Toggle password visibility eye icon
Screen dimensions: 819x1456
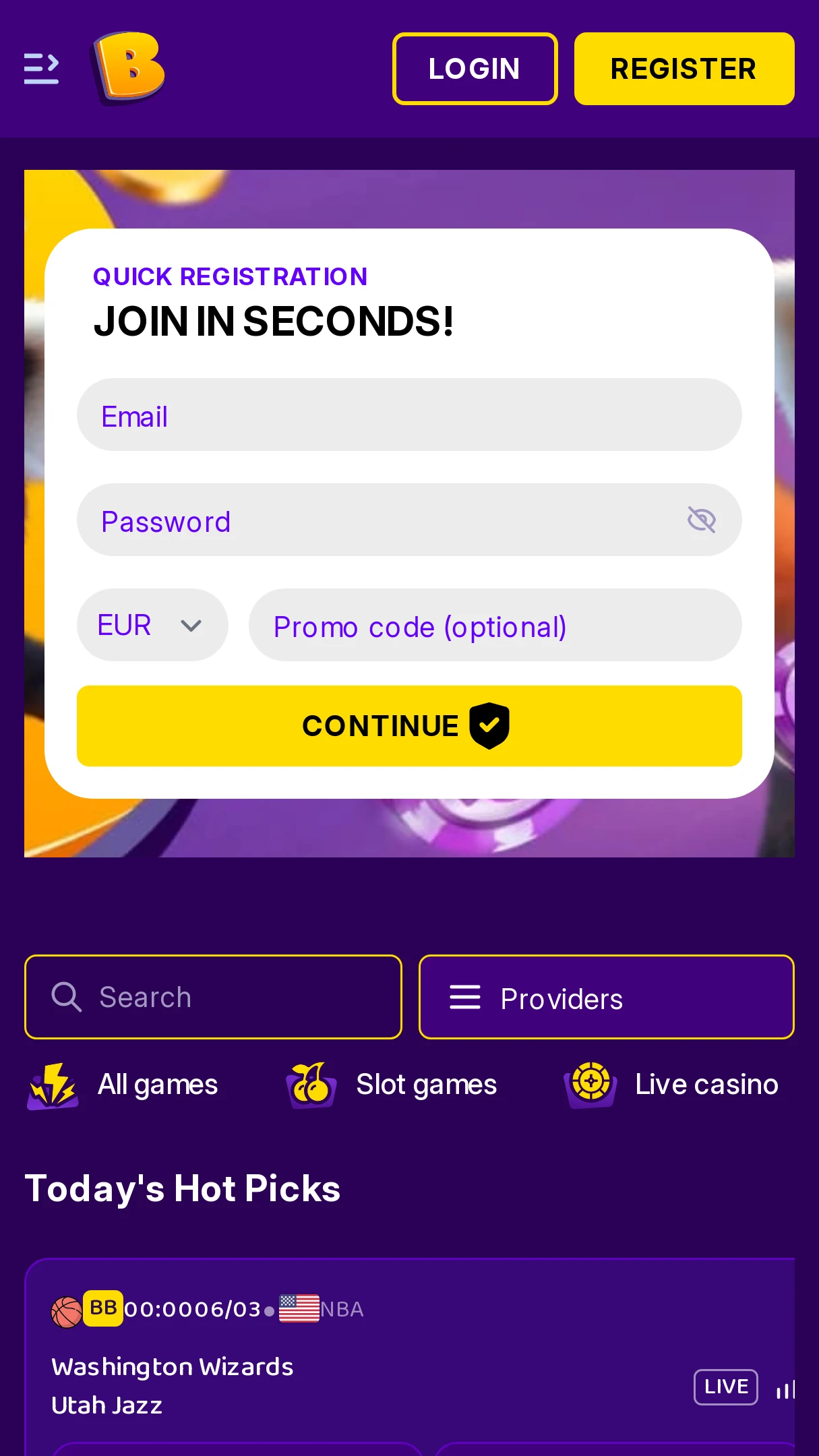click(x=701, y=520)
